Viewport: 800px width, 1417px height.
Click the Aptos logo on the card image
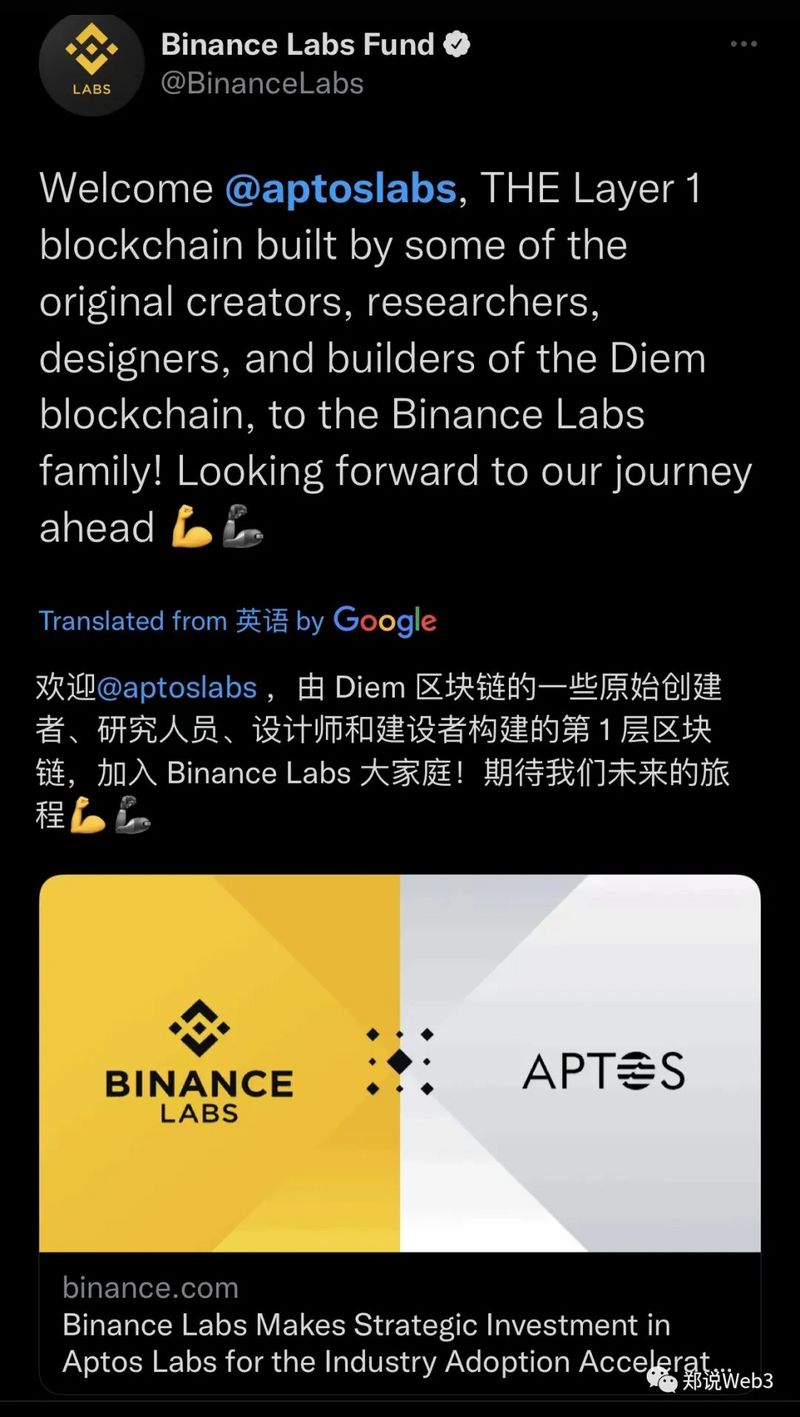[604, 1070]
